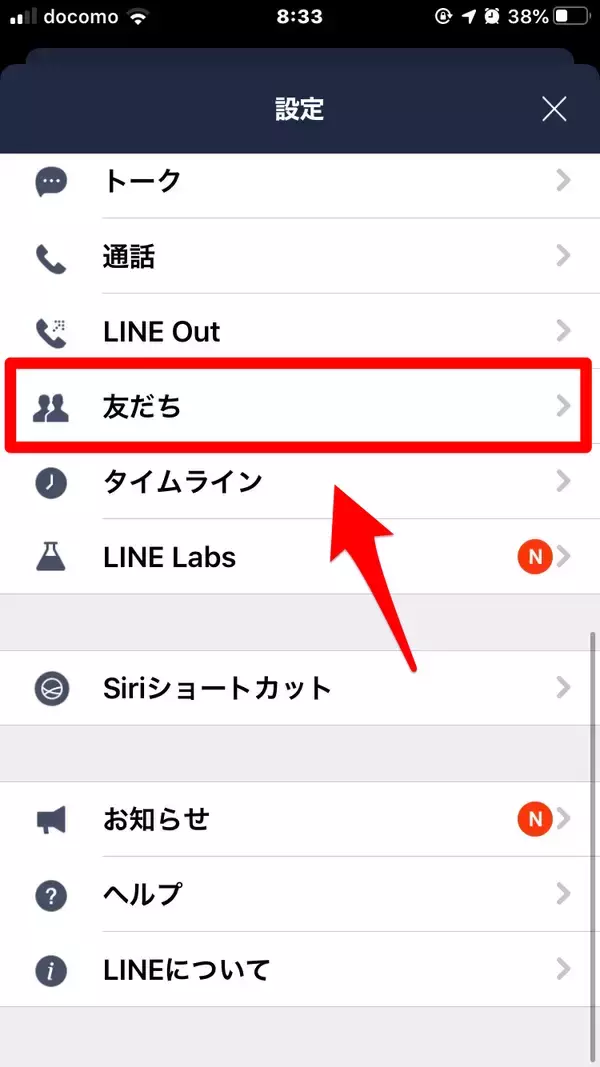
Task: Open LINEについて about page
Action: tap(300, 969)
